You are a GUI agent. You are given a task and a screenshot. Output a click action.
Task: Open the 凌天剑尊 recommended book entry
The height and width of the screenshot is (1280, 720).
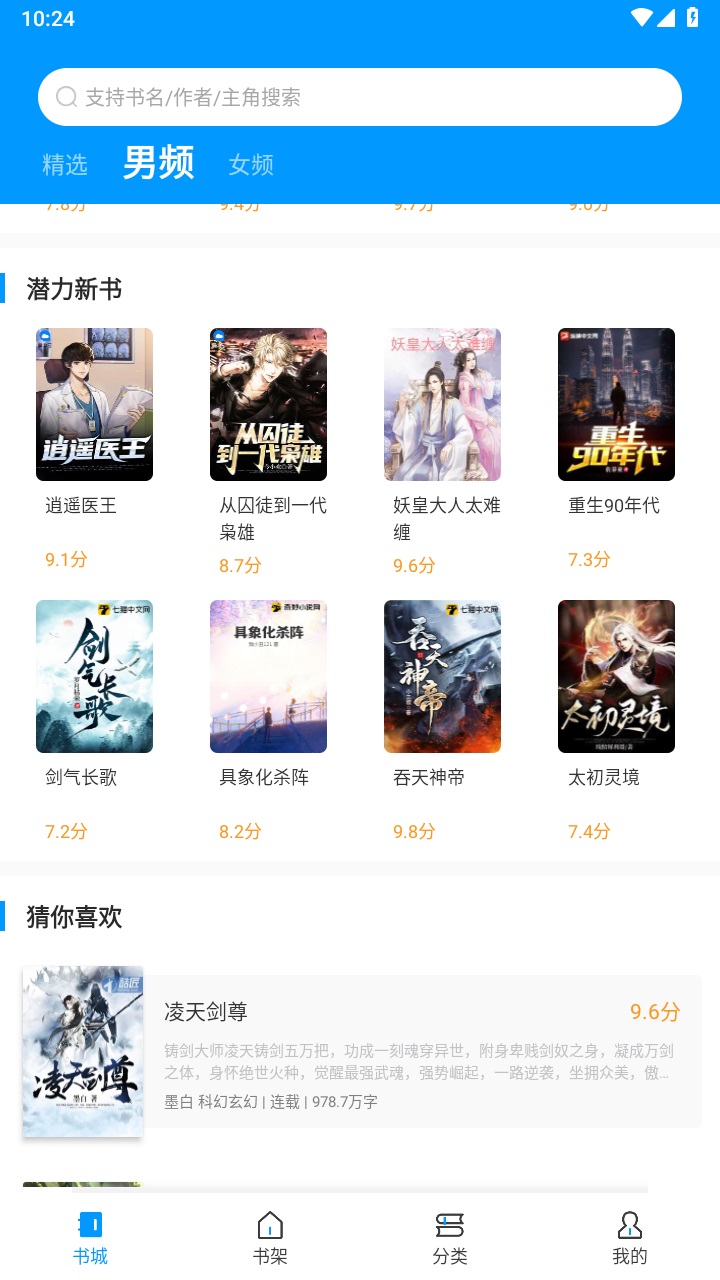[x=360, y=1050]
